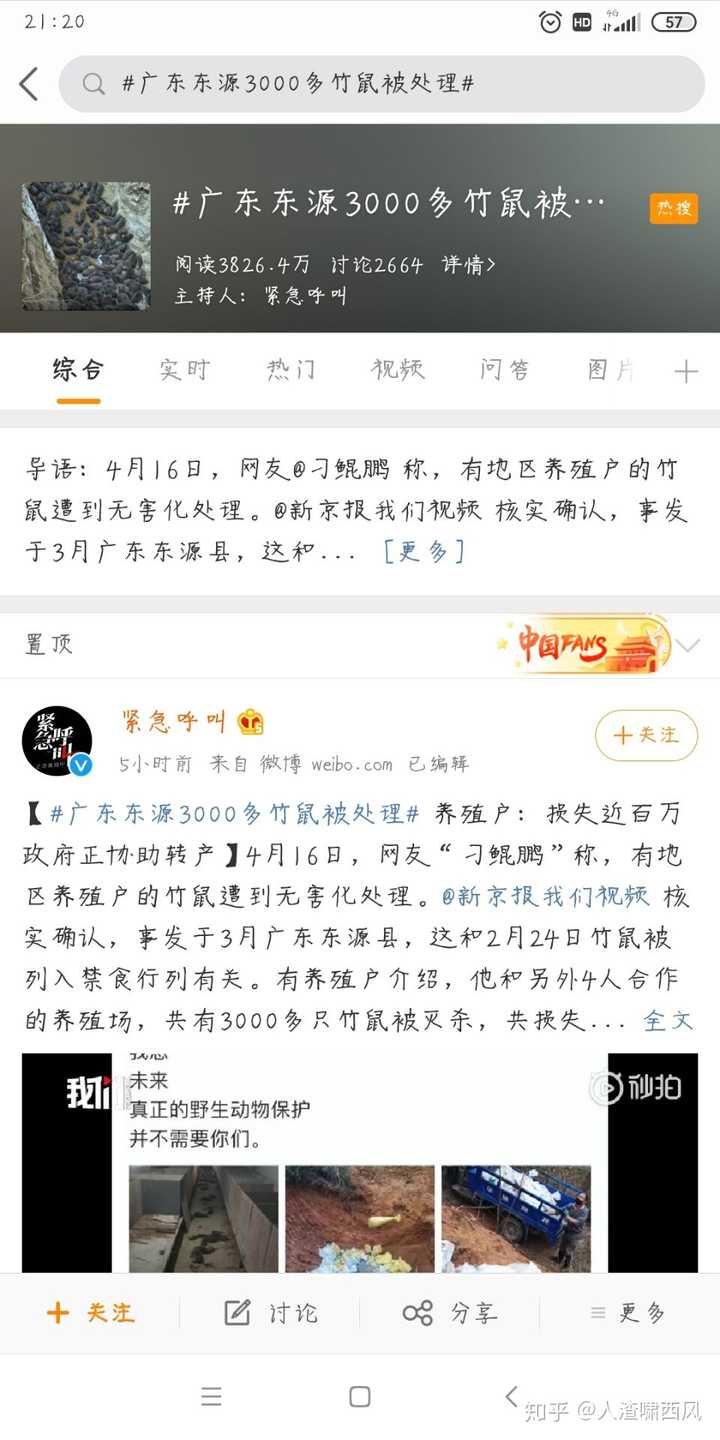Image resolution: width=720 pixels, height=1440 pixels.
Task: Open 更多 options in the bottom bar
Action: 628,1313
